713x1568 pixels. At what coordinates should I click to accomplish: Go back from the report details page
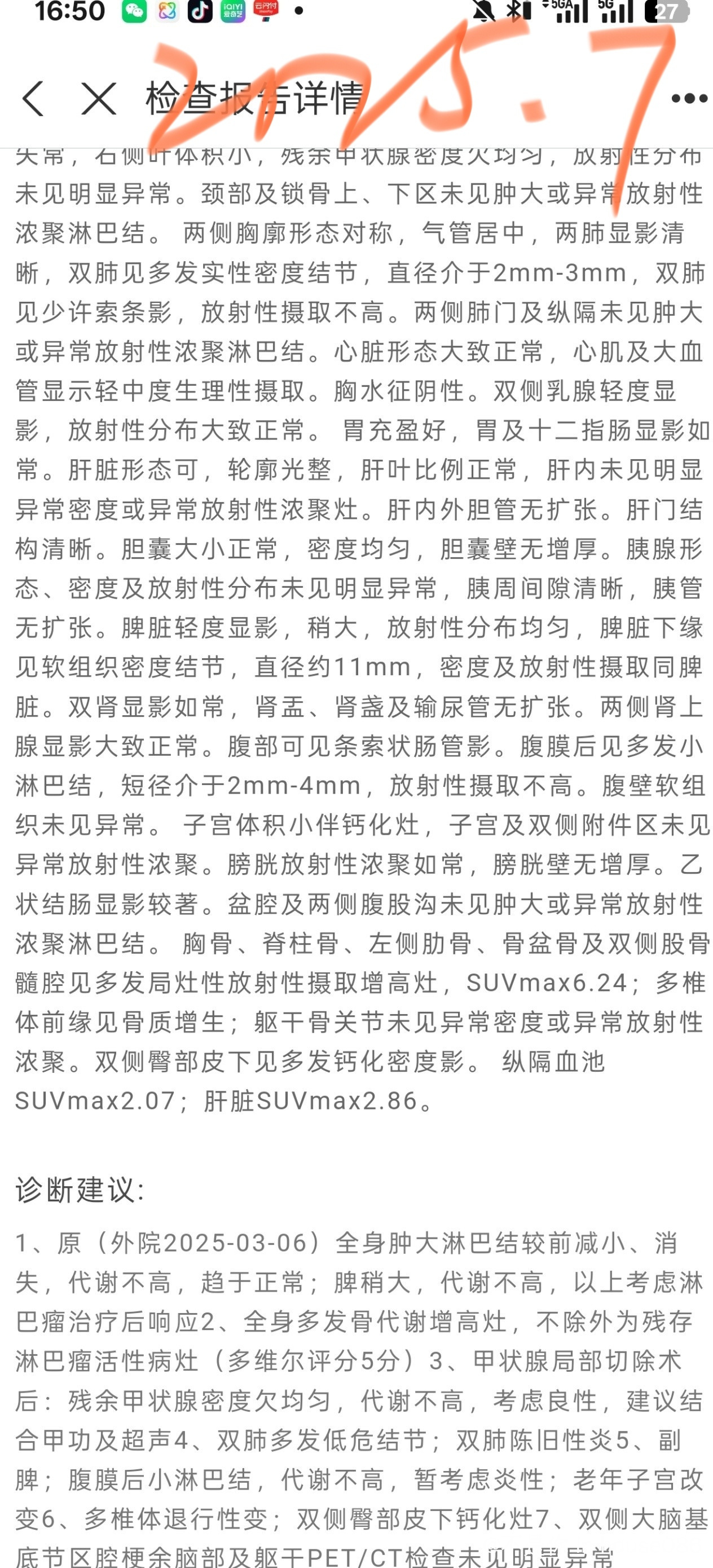[33, 99]
